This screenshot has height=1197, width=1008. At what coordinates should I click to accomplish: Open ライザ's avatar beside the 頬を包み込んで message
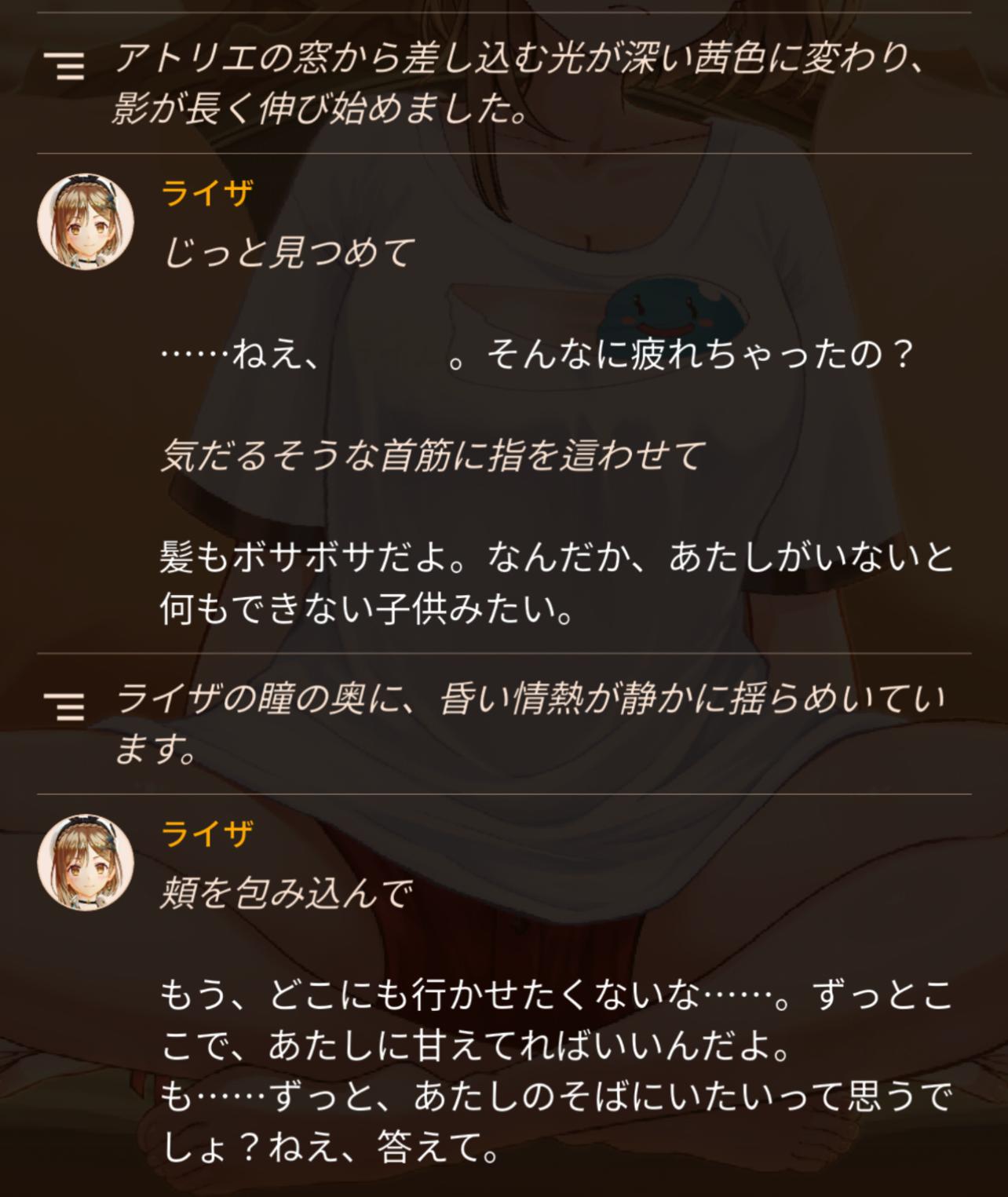[86, 863]
